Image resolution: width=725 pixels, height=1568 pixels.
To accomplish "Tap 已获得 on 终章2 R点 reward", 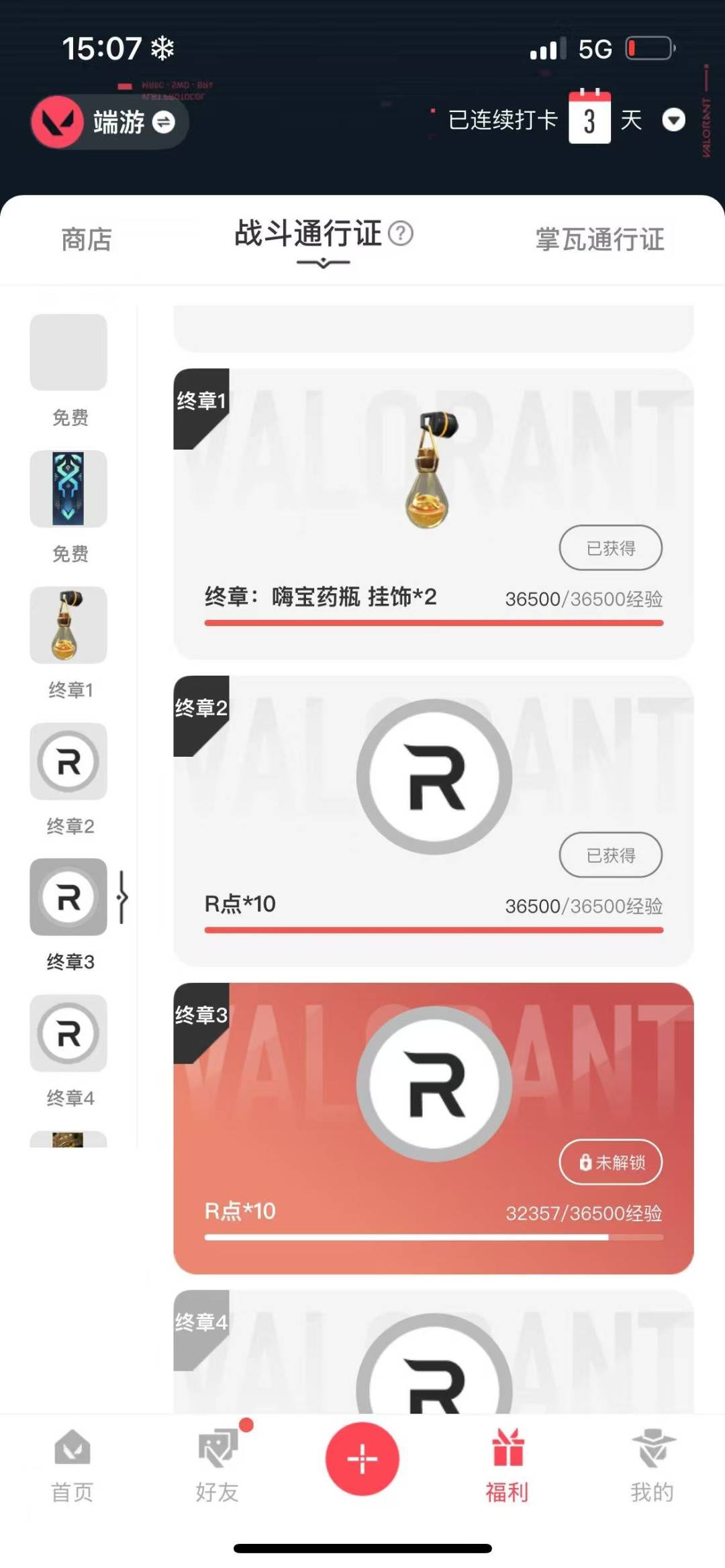I will pos(610,855).
